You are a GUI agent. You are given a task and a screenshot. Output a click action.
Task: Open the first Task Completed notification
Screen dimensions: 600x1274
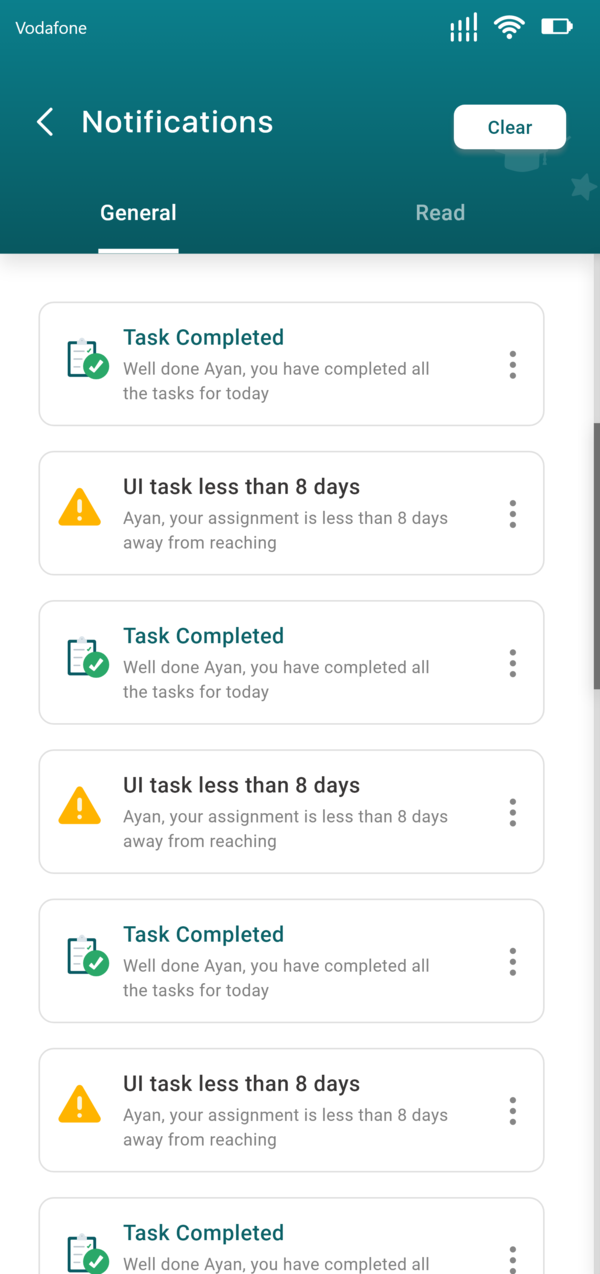pos(291,364)
